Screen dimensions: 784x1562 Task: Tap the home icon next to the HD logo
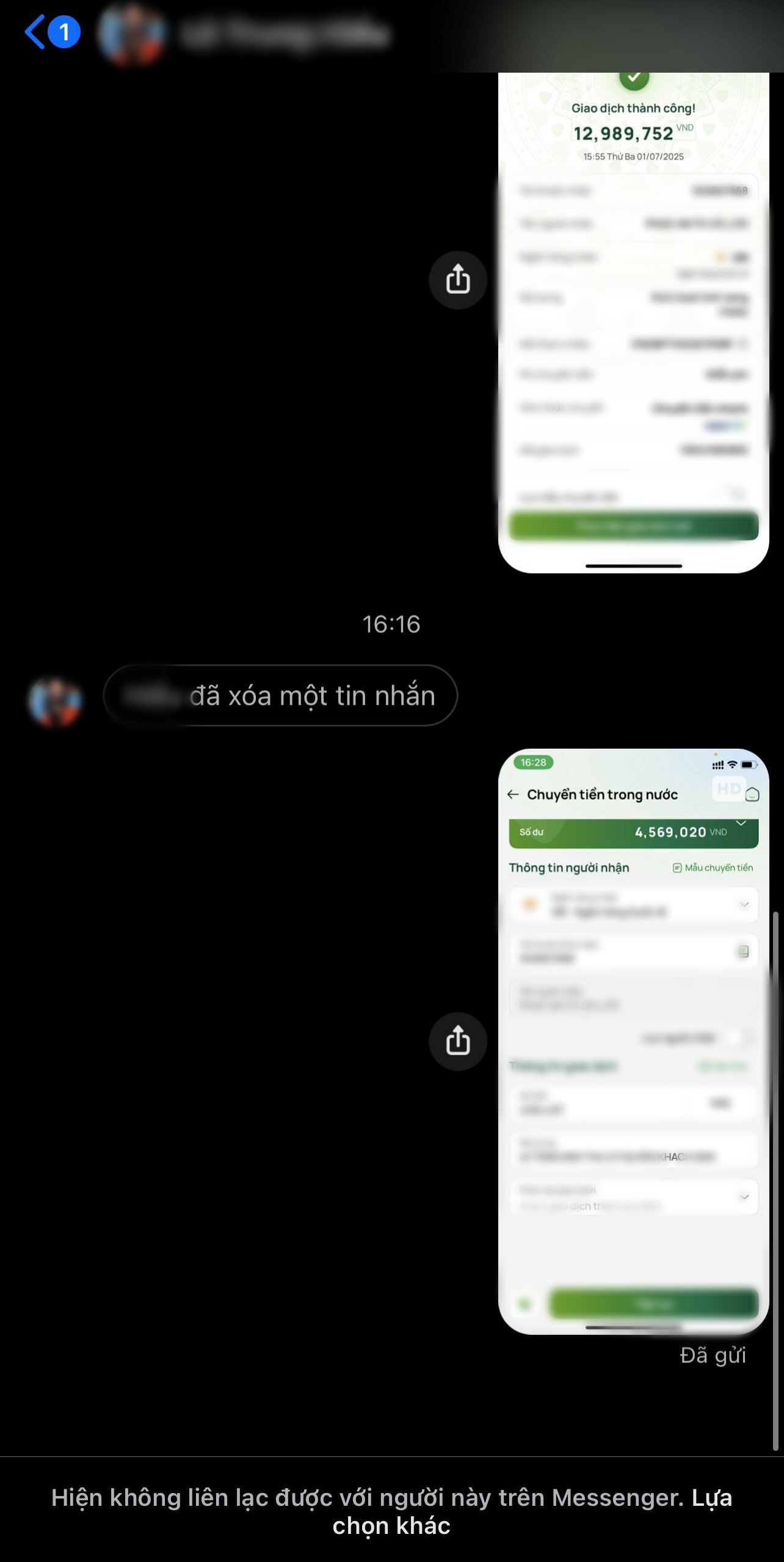(753, 795)
